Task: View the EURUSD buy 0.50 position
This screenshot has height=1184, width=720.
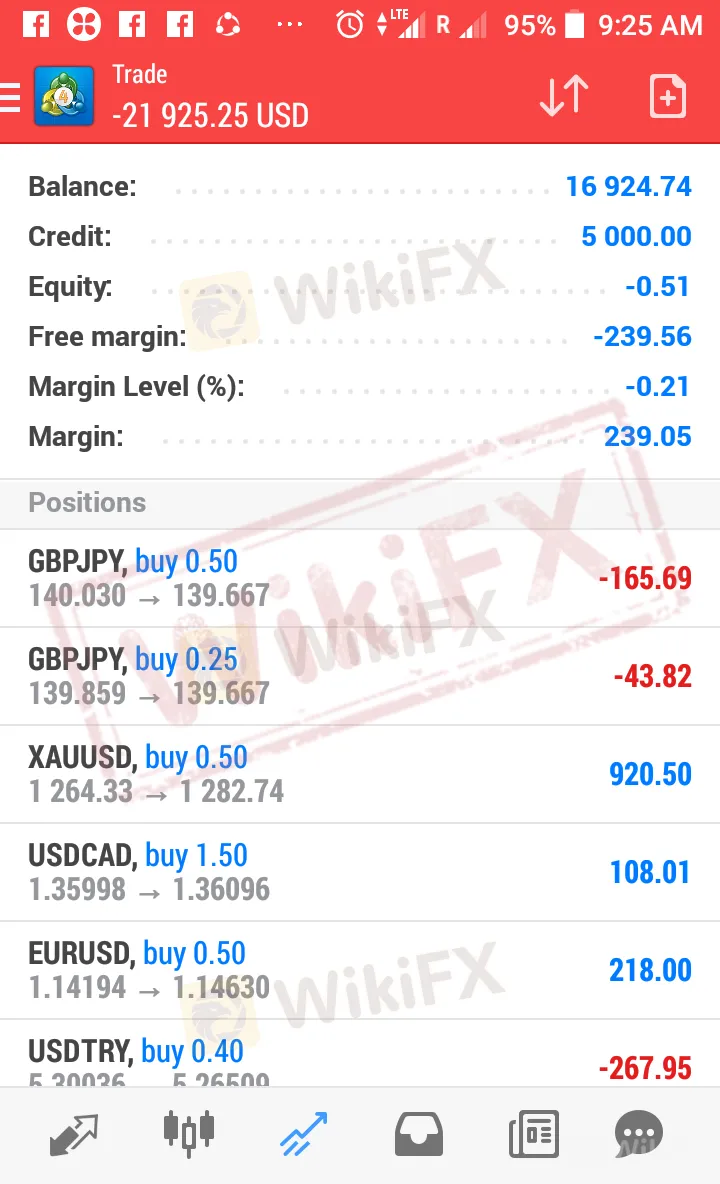Action: (x=360, y=970)
